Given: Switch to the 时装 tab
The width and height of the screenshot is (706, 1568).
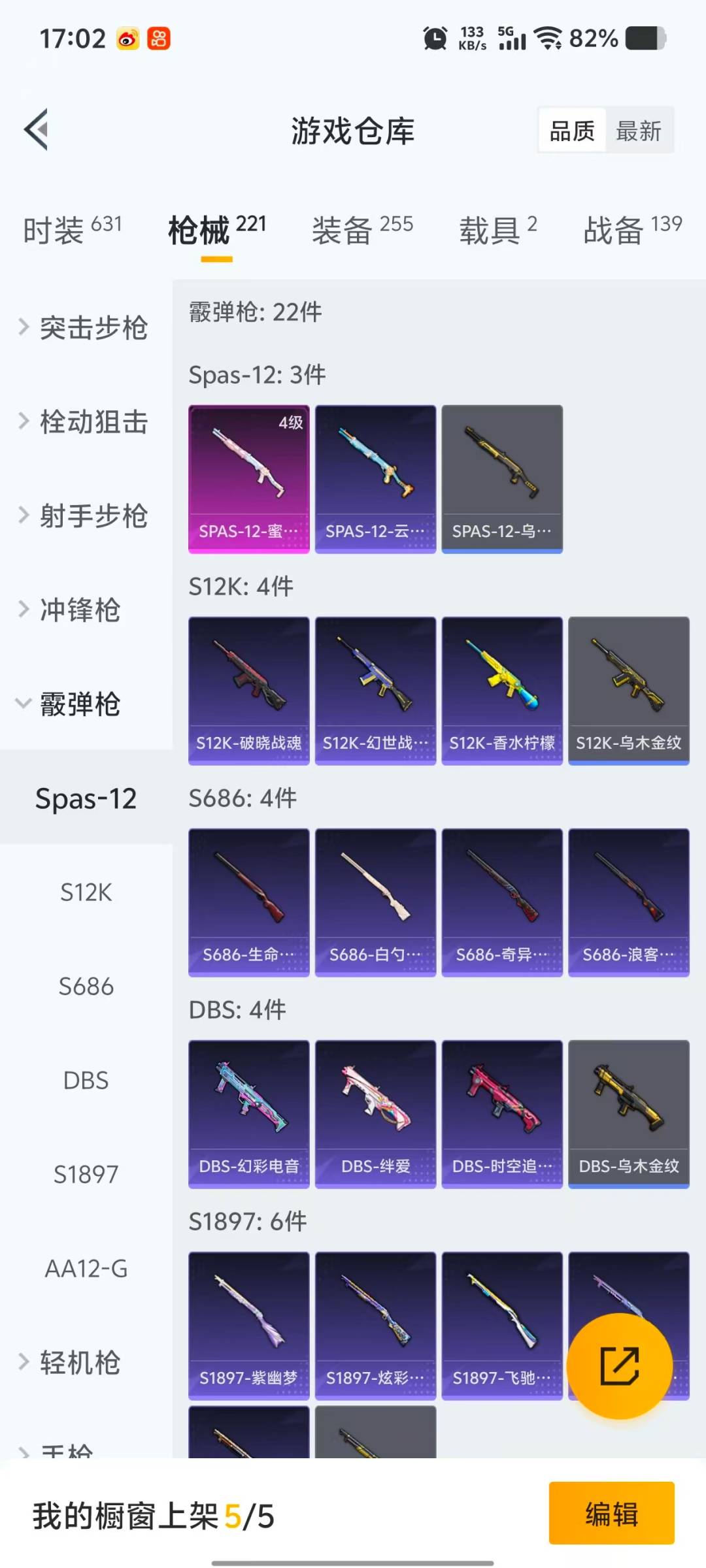Looking at the screenshot, I should point(72,230).
